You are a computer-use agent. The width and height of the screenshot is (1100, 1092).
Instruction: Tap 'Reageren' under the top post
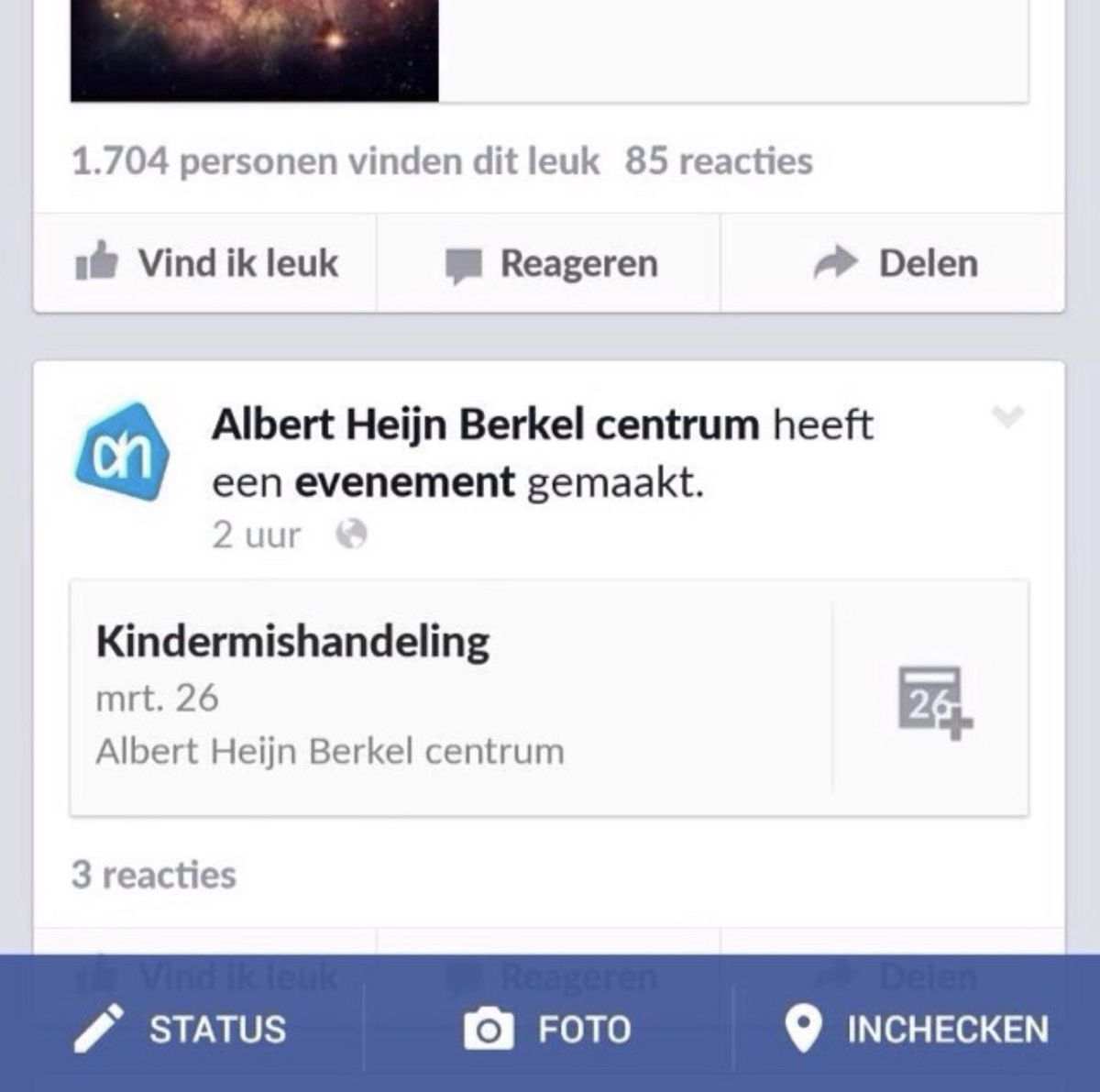(x=551, y=264)
